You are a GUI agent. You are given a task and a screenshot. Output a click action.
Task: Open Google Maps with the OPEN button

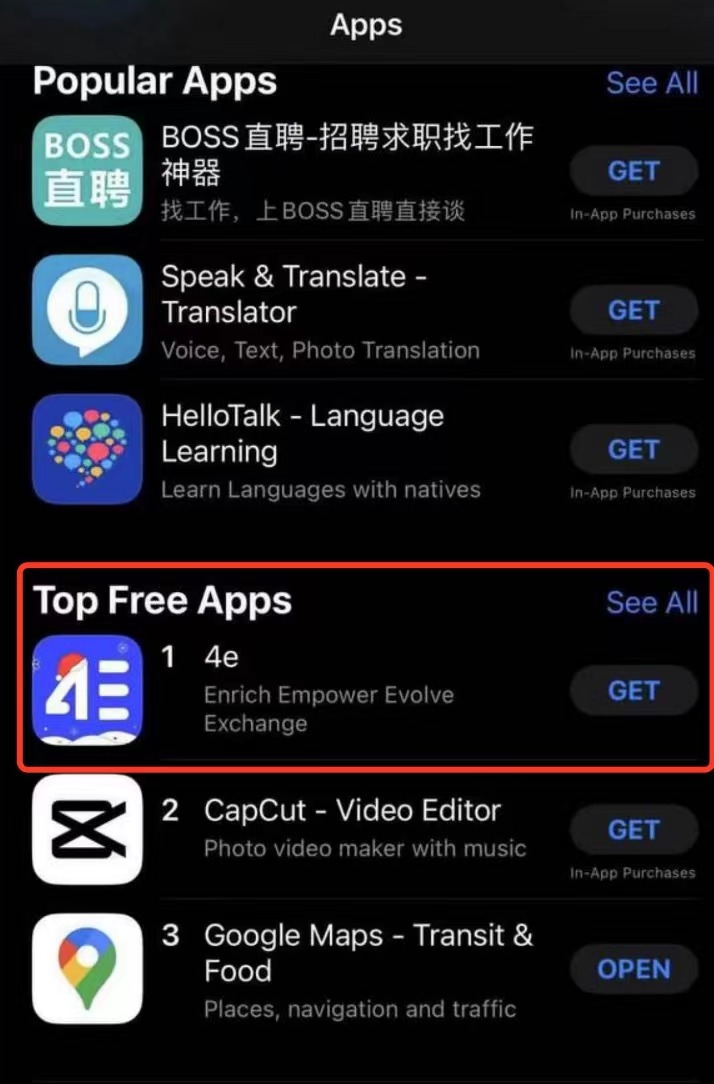tap(633, 969)
